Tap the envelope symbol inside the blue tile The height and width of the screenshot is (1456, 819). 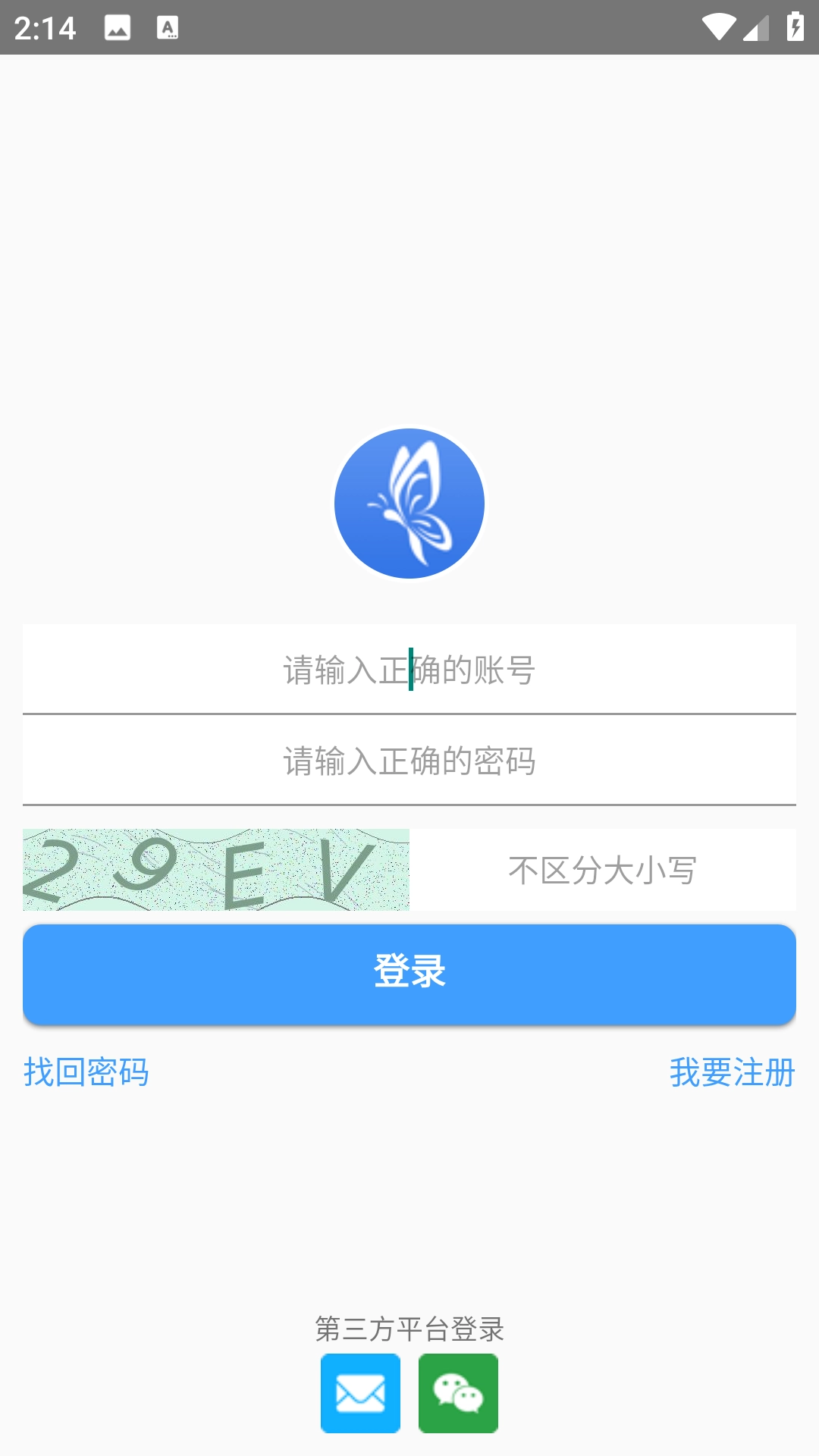point(360,1394)
